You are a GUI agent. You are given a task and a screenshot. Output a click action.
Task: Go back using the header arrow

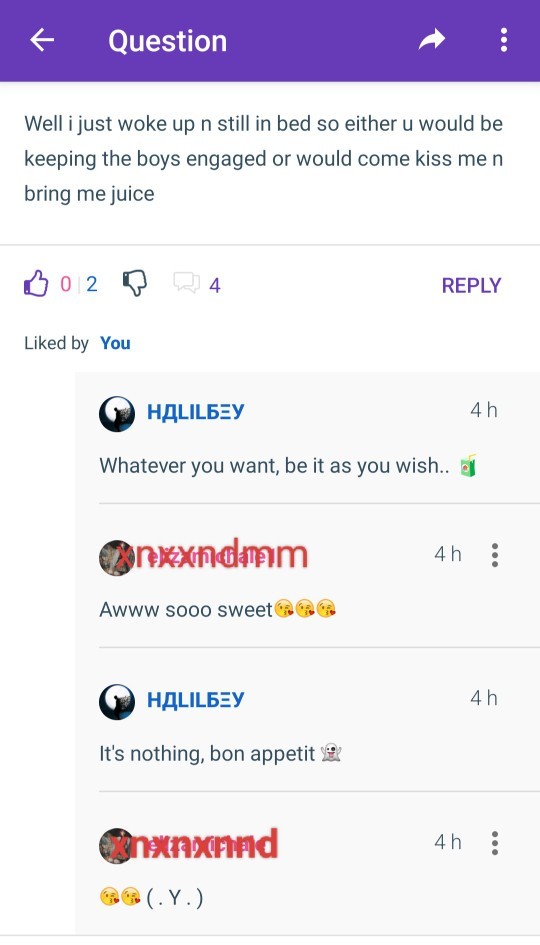(x=42, y=40)
